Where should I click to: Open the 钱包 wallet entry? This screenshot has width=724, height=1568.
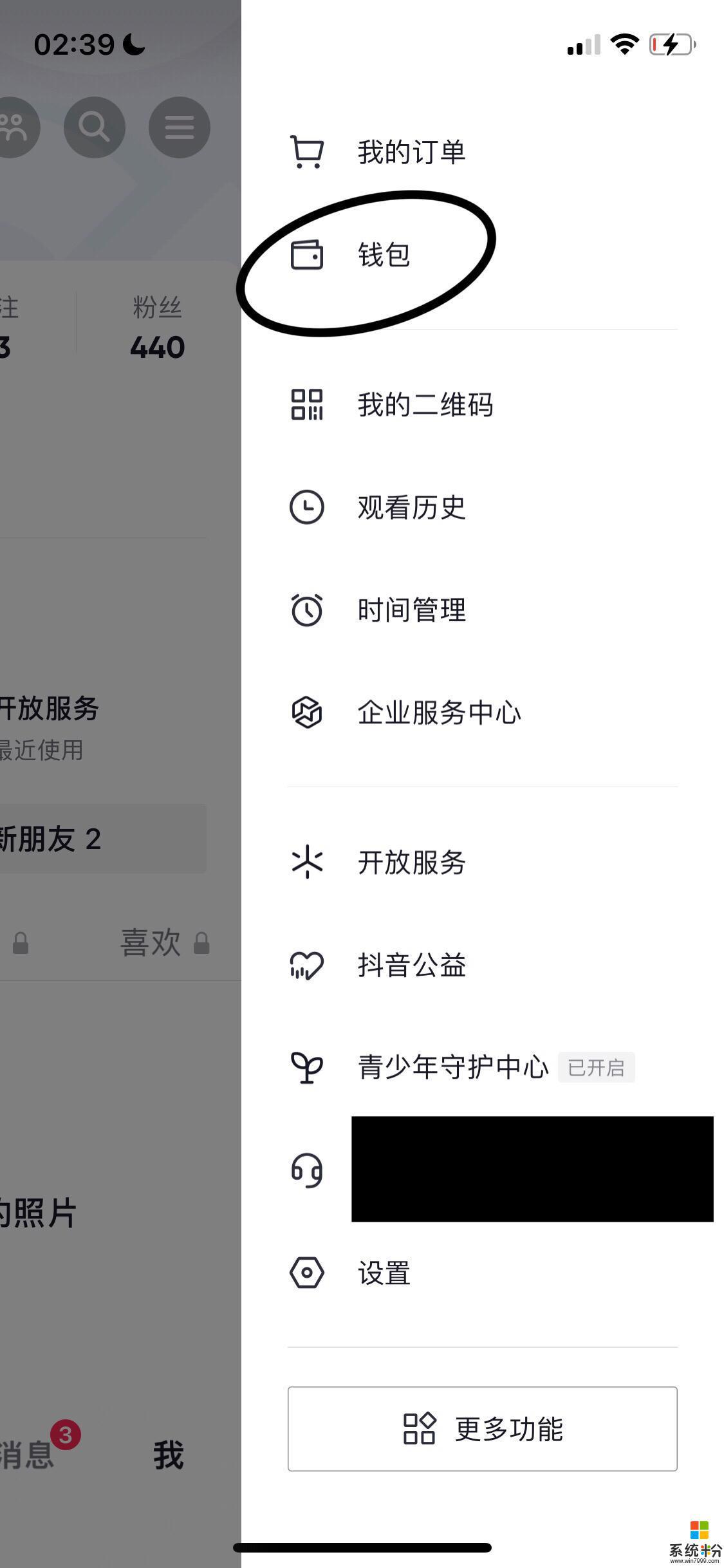pos(483,255)
